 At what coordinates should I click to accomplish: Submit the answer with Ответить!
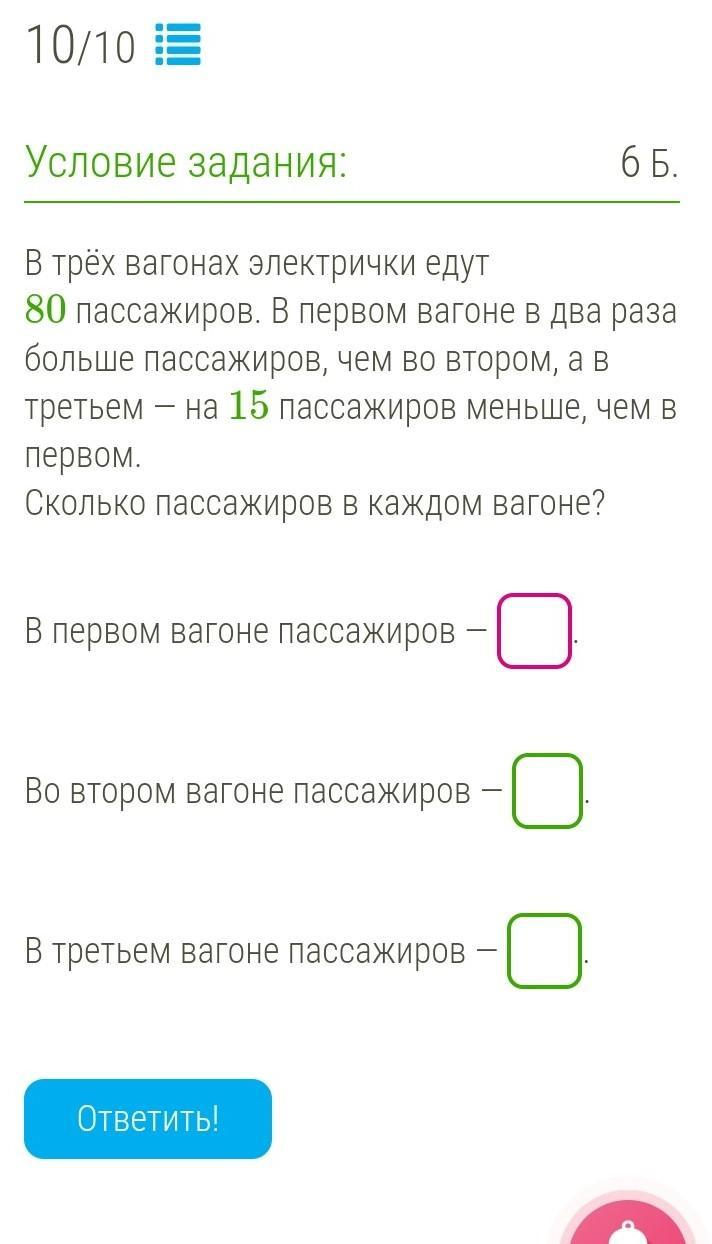(148, 1118)
